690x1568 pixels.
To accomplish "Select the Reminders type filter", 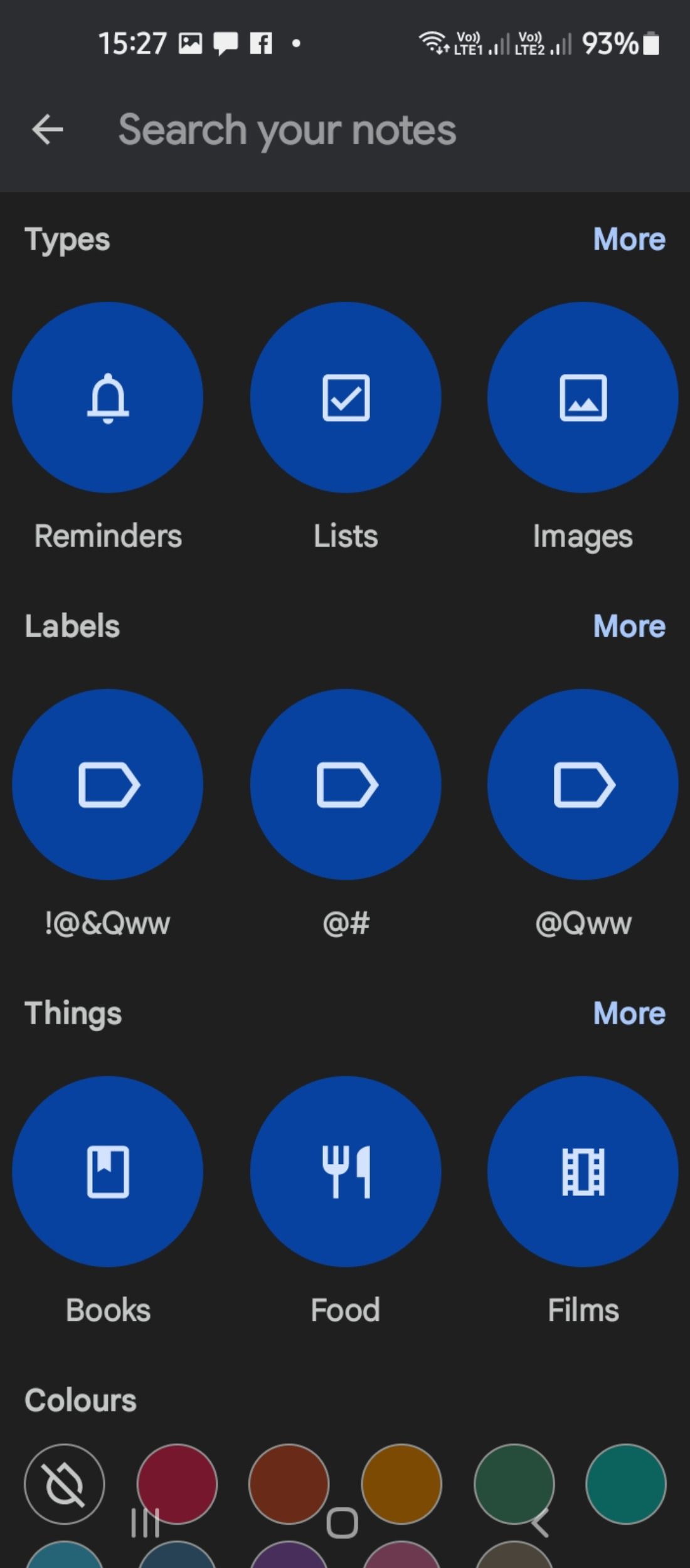I will point(107,396).
